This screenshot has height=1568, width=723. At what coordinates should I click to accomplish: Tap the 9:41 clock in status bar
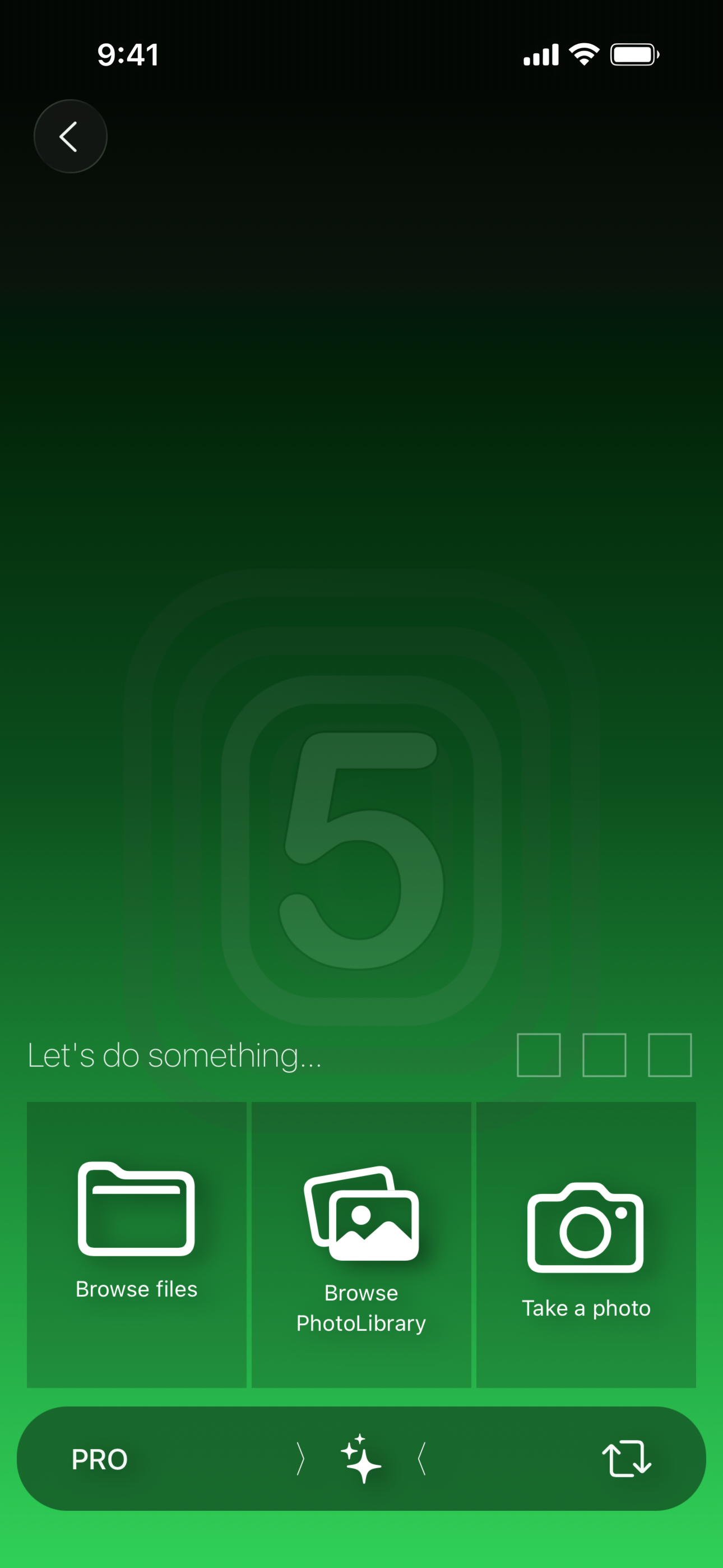[x=128, y=55]
